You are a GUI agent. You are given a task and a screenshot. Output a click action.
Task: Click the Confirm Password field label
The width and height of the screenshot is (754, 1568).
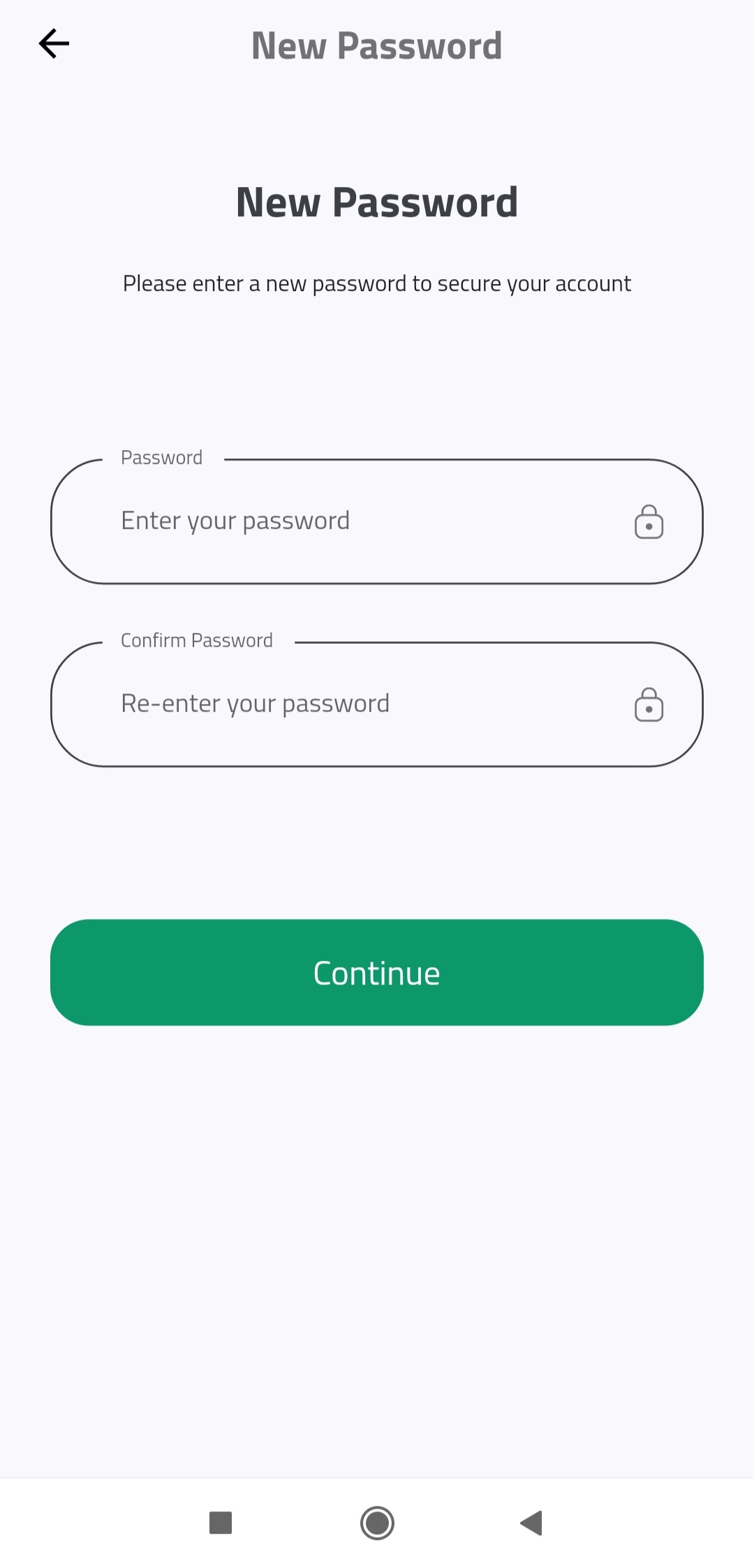196,639
